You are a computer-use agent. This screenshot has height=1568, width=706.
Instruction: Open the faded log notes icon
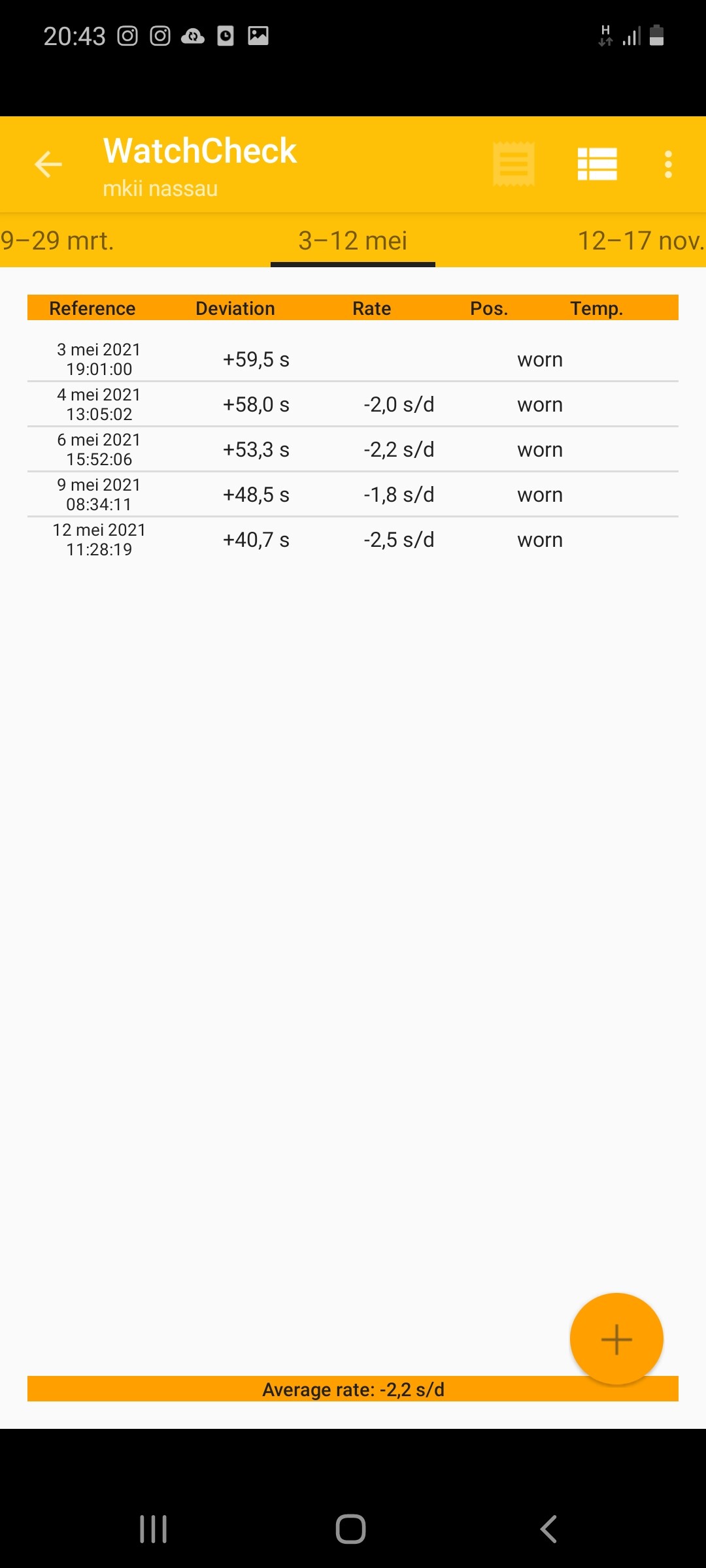[x=514, y=164]
